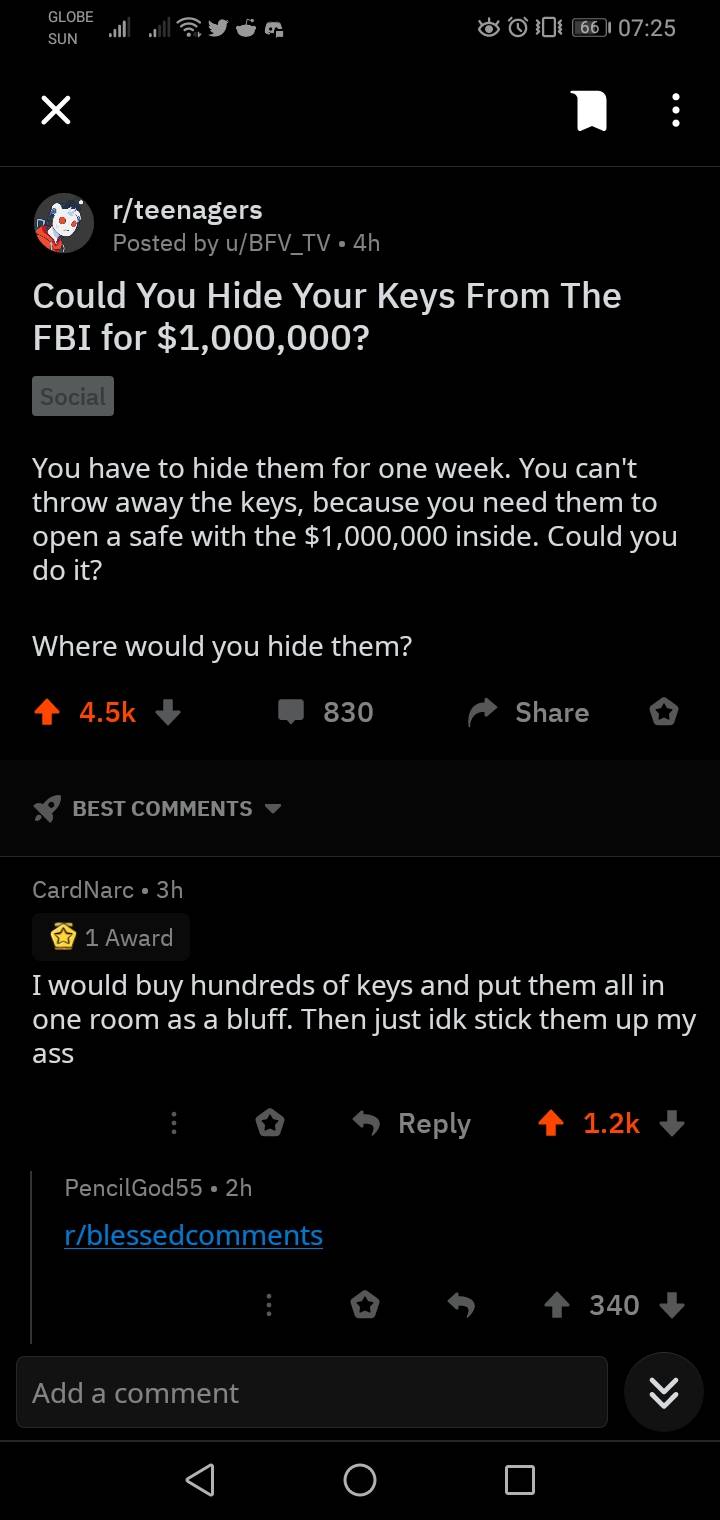Viewport: 720px width, 1520px height.
Task: Award PencilGod55's comment with the star
Action: click(x=365, y=1305)
